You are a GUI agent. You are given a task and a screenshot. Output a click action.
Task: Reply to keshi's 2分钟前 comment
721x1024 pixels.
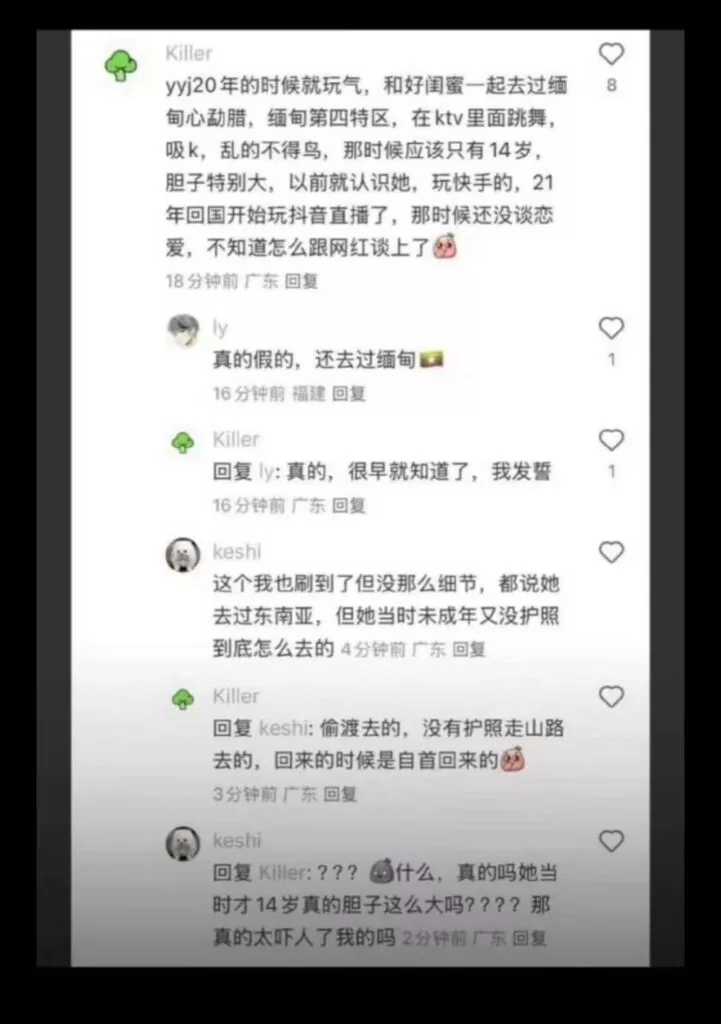pos(529,939)
